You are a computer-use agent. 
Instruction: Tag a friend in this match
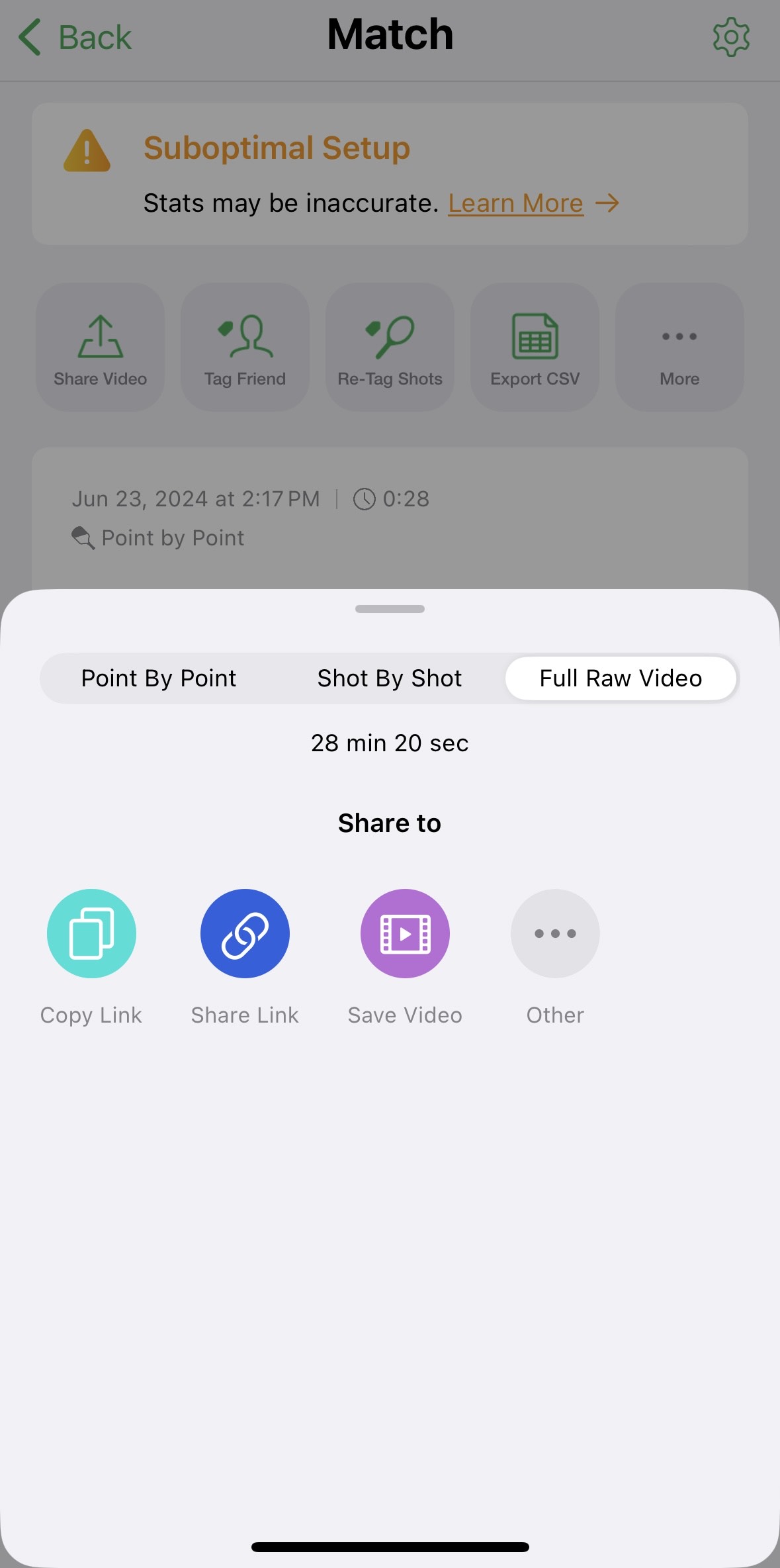coord(245,347)
